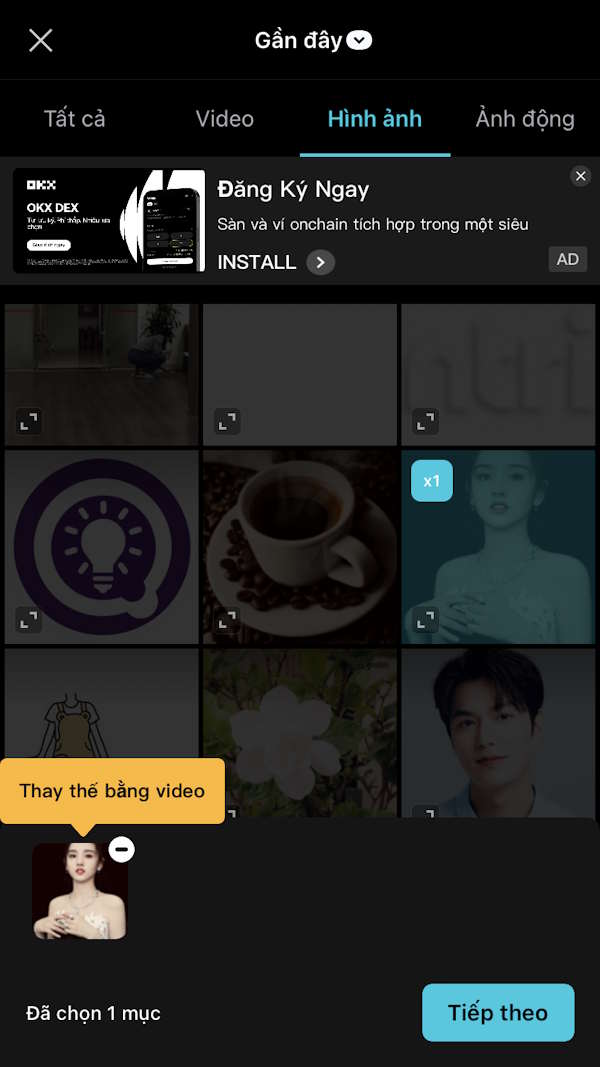Dismiss the OKX DEX ad banner
The height and width of the screenshot is (1067, 600).
point(580,176)
